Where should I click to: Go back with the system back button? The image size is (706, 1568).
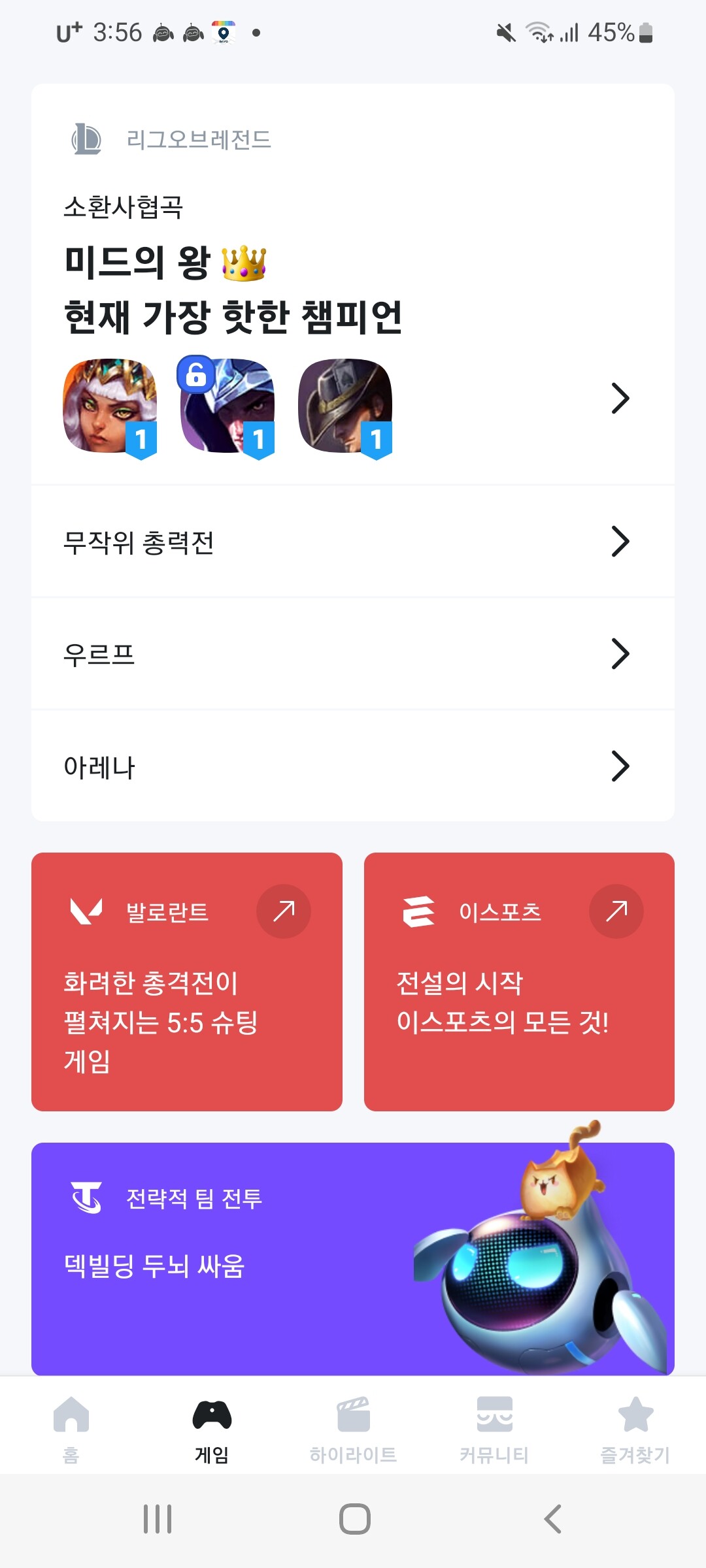pyautogui.click(x=553, y=1519)
